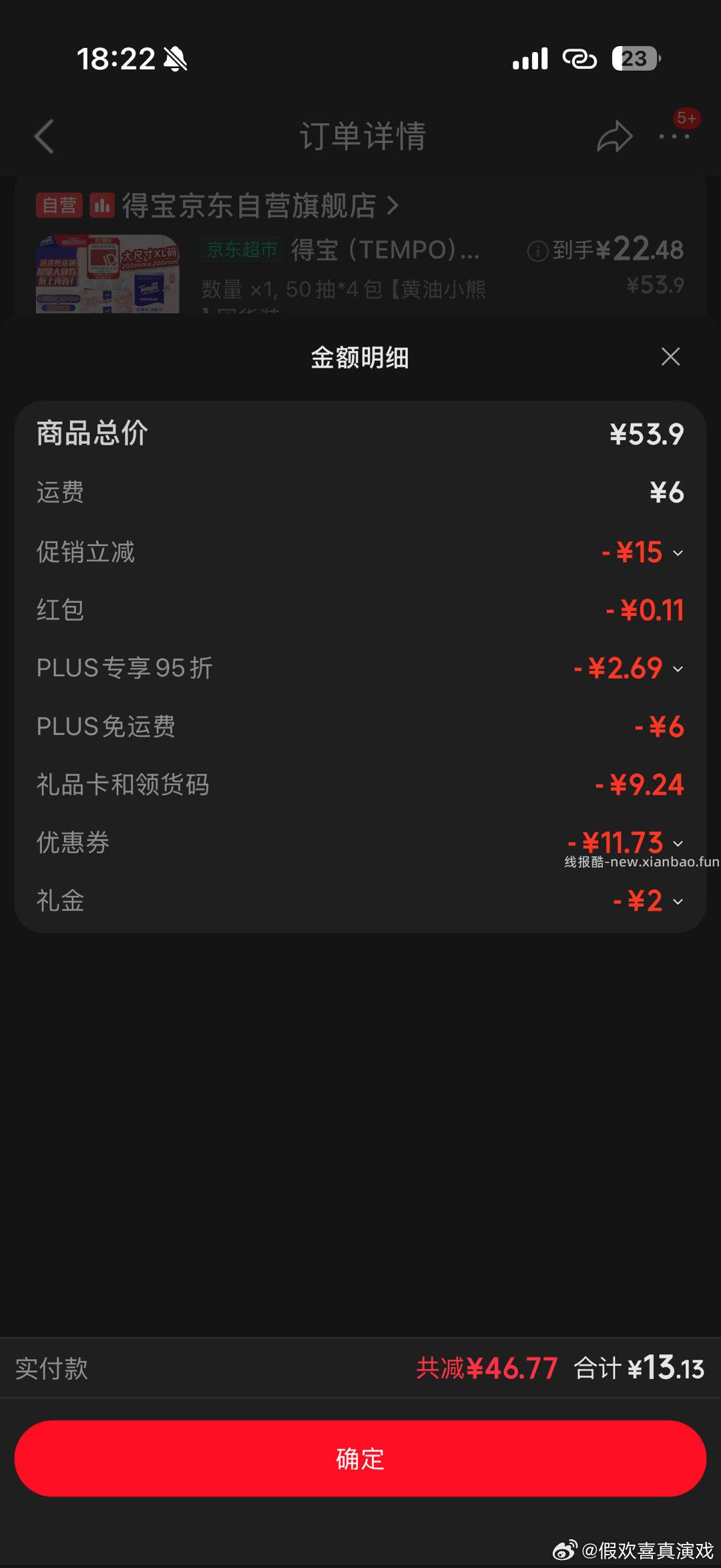Viewport: 721px width, 1568px height.
Task: Tap the back arrow on 订单详情 page
Action: coord(42,136)
